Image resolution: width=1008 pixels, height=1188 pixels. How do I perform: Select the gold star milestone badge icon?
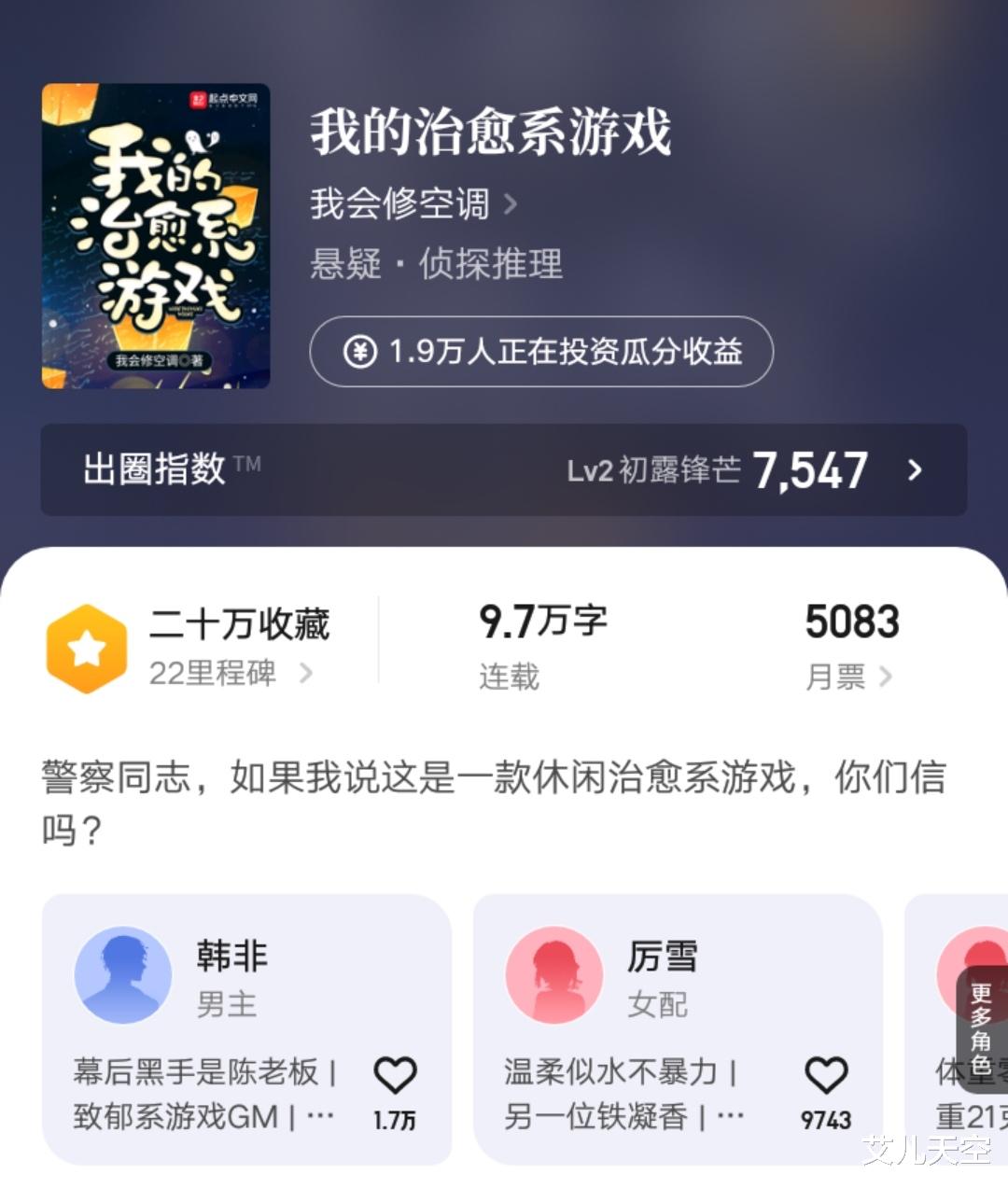[x=88, y=647]
